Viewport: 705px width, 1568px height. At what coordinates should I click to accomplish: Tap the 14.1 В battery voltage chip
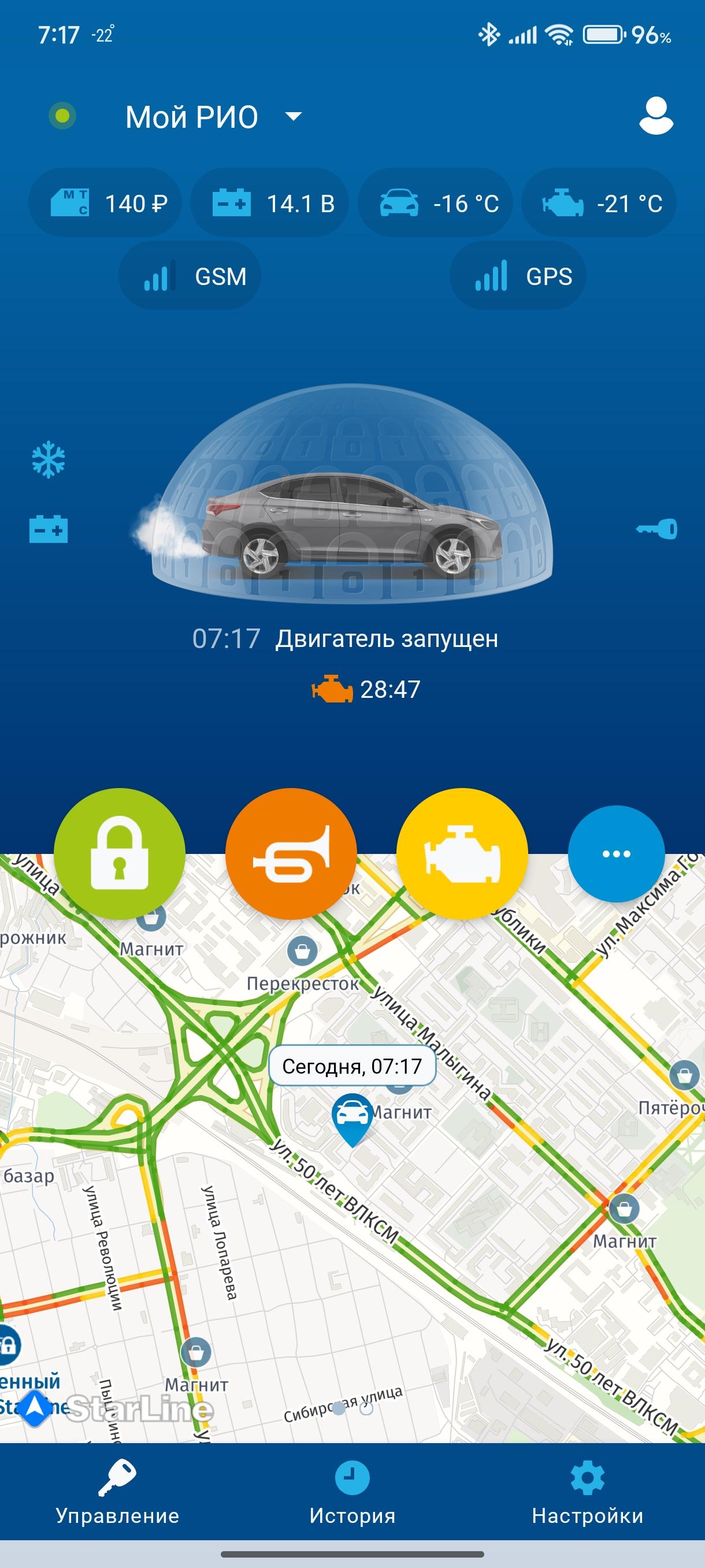pyautogui.click(x=269, y=204)
